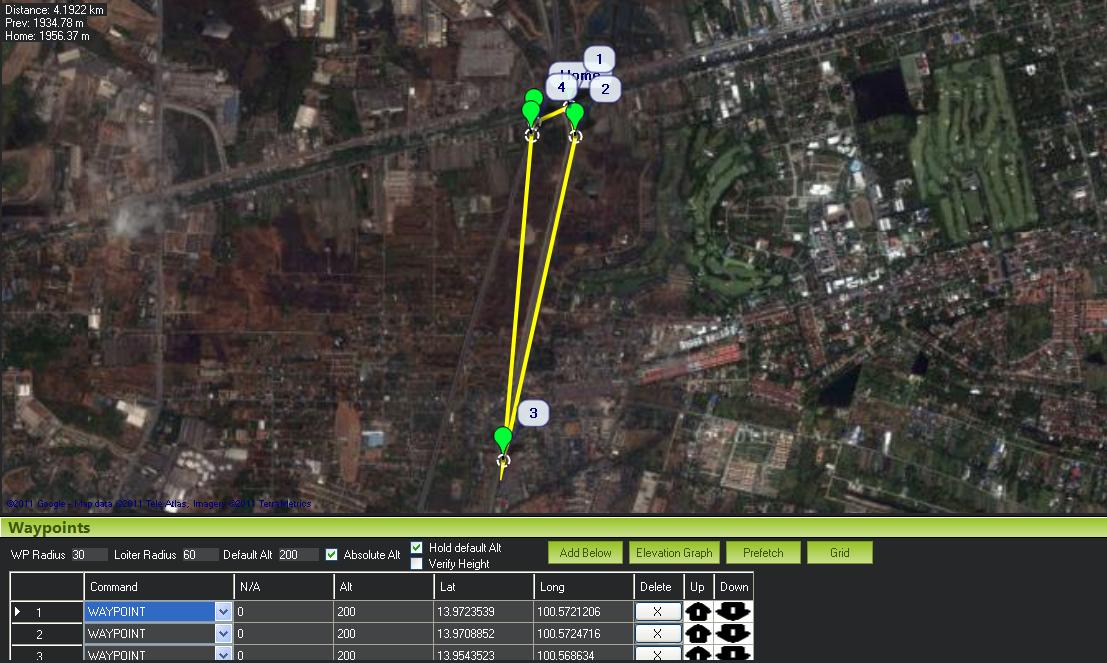Viewport: 1107px width, 663px height.
Task: Toggle the Absolute Alt checkbox
Action: [332, 555]
